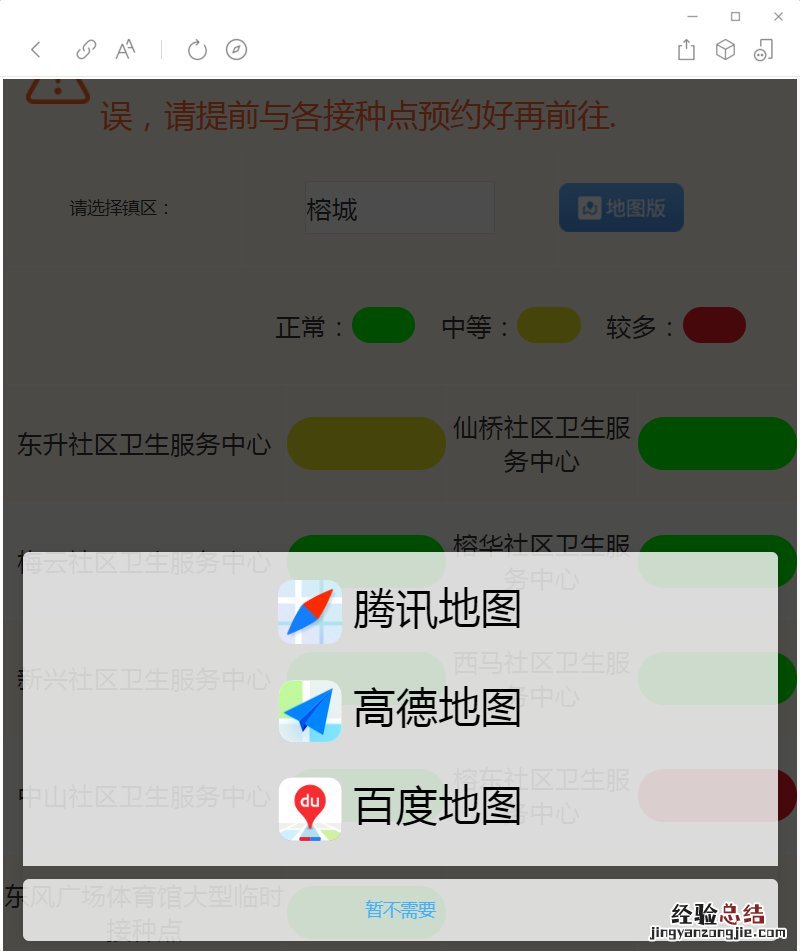Screen dimensions: 800x951
Task: Go back using the toolbar arrow
Action: tap(36, 50)
